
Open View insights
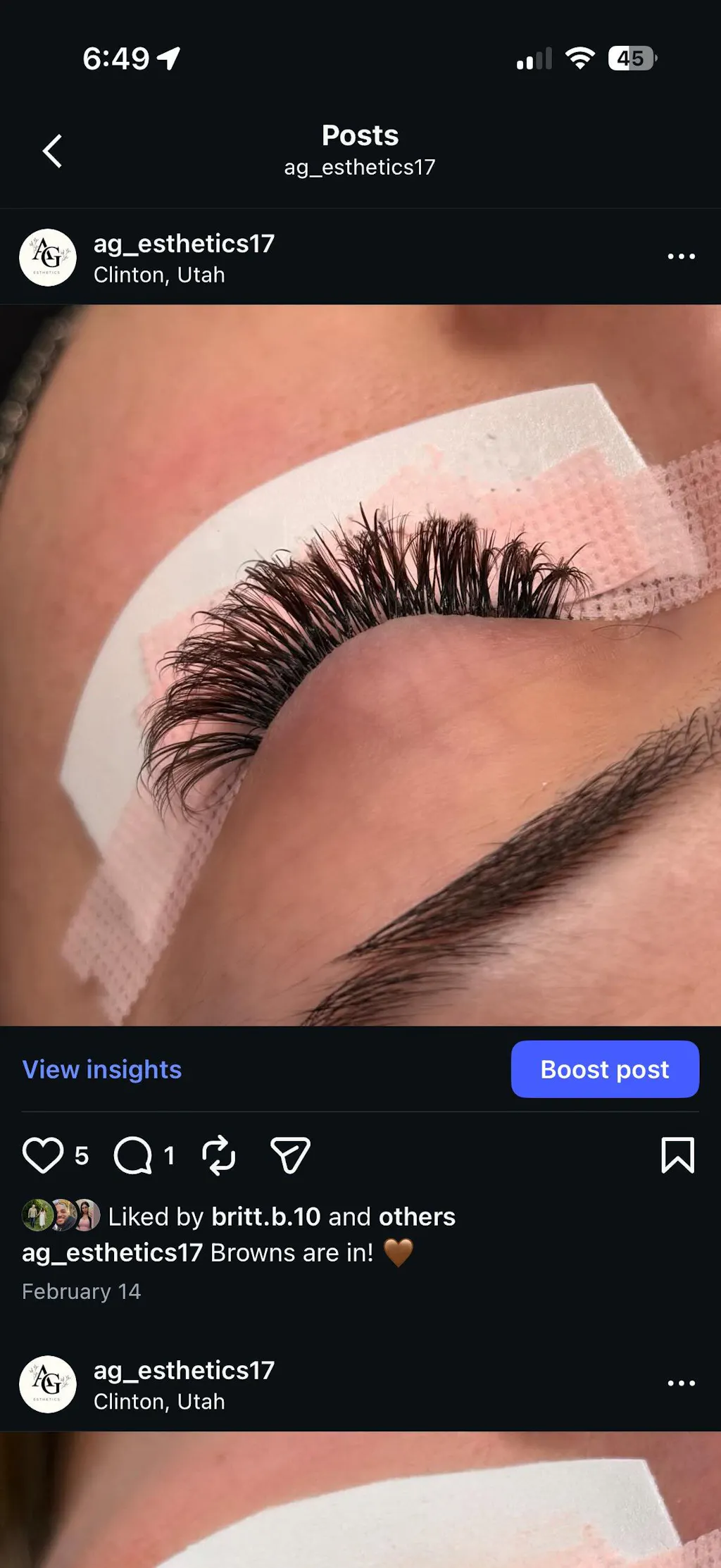click(x=102, y=1069)
